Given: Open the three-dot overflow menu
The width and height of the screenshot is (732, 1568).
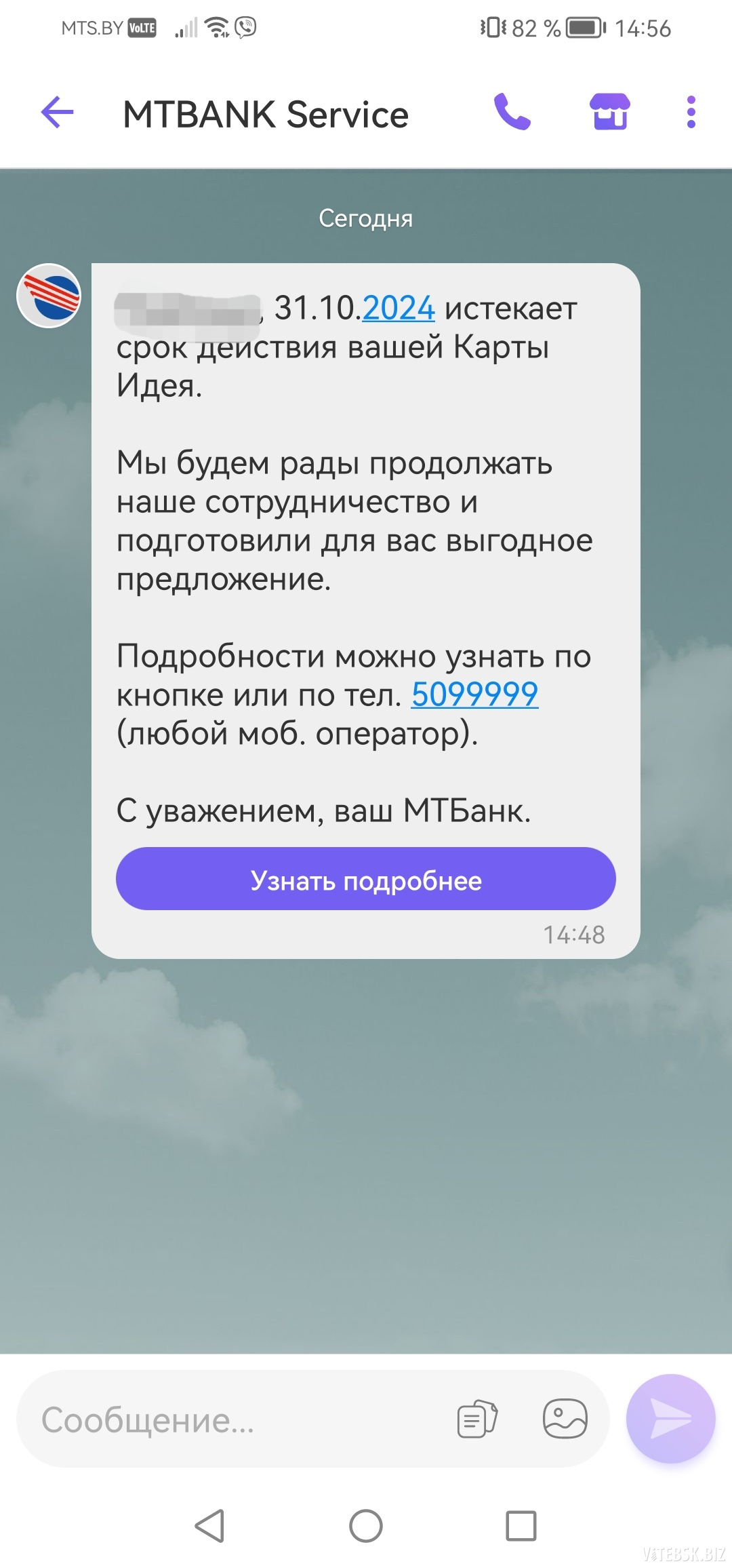Looking at the screenshot, I should [691, 113].
